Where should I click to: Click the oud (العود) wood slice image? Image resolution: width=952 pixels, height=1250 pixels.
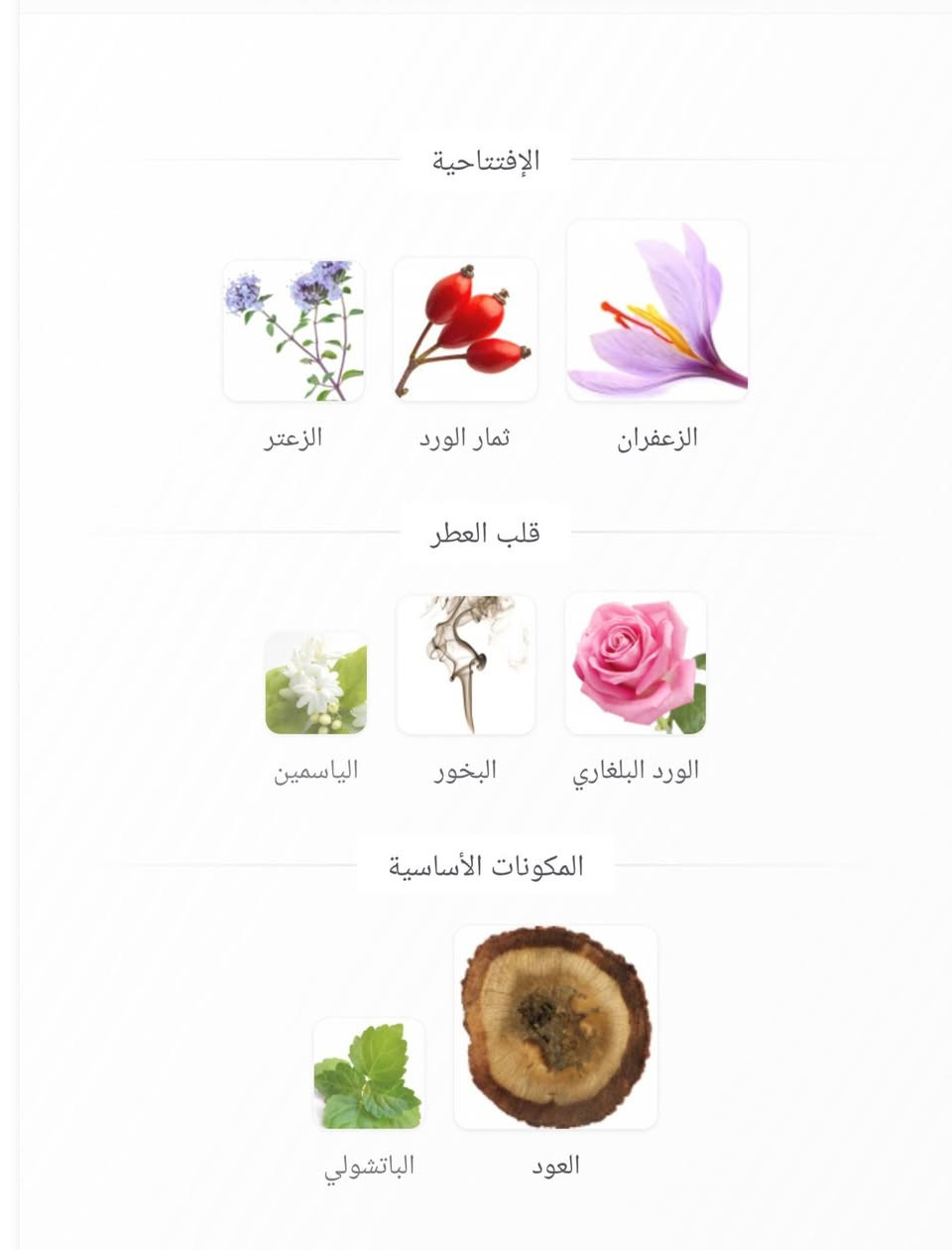coord(556,1027)
